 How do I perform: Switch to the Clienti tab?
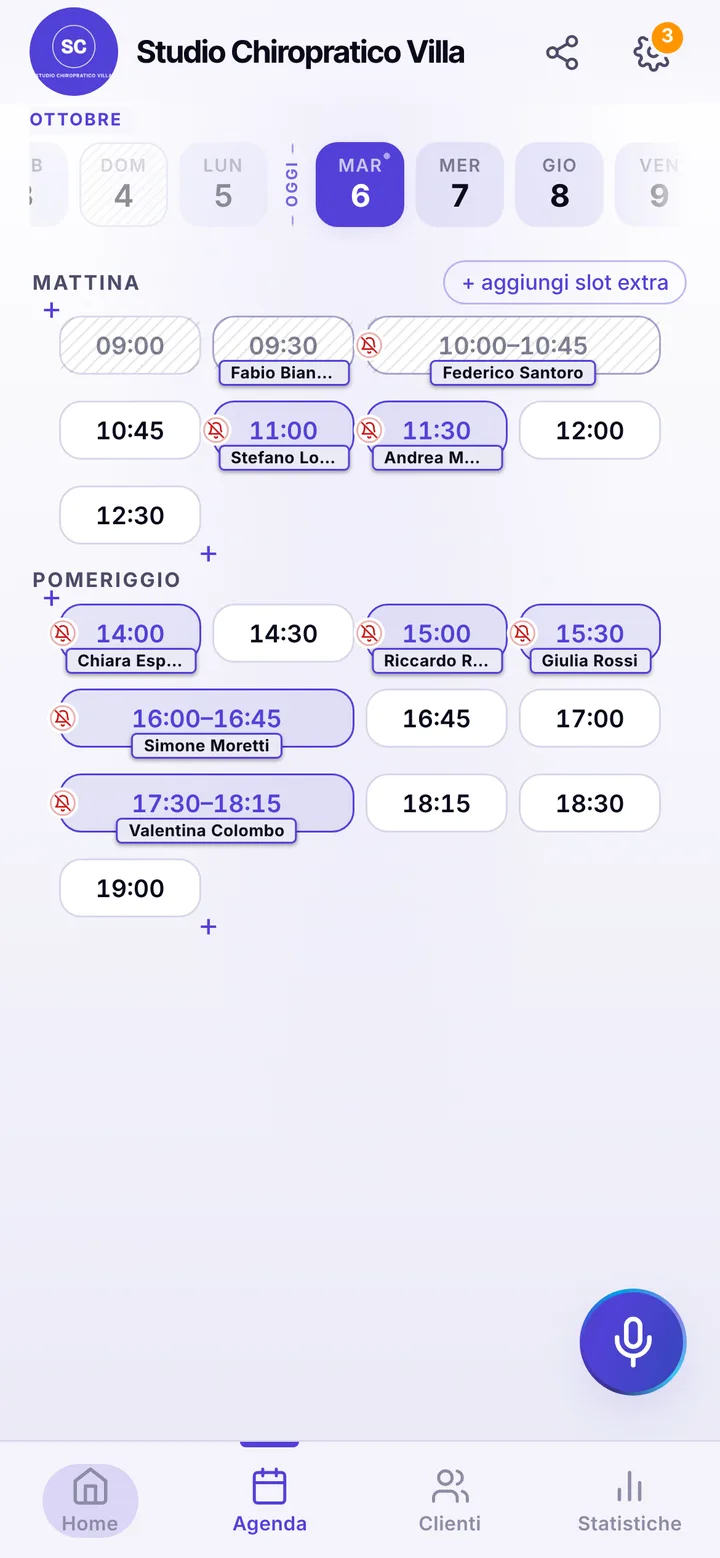click(x=450, y=1500)
